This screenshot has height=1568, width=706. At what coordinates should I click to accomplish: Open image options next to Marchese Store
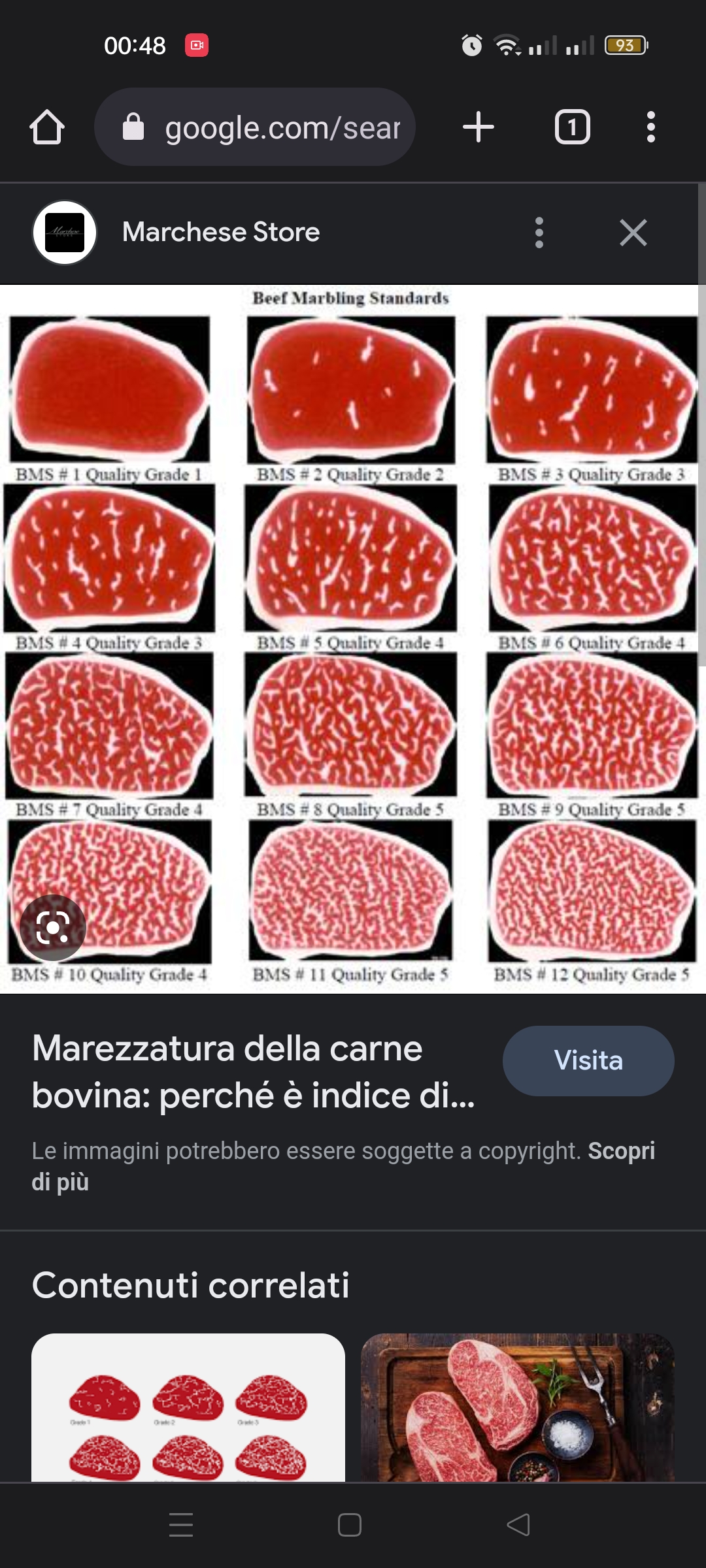tap(539, 233)
